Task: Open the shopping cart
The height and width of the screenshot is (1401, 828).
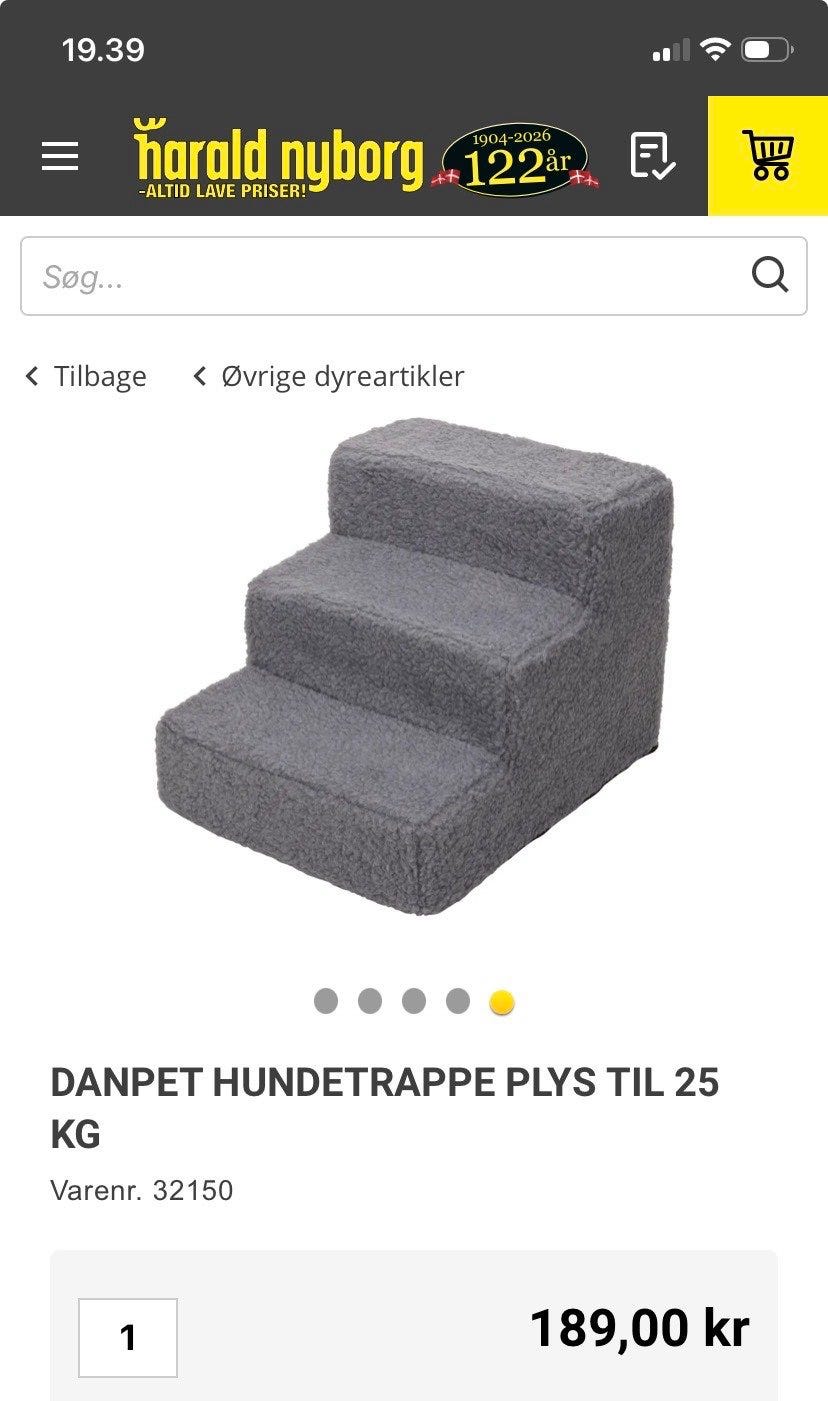Action: (768, 156)
